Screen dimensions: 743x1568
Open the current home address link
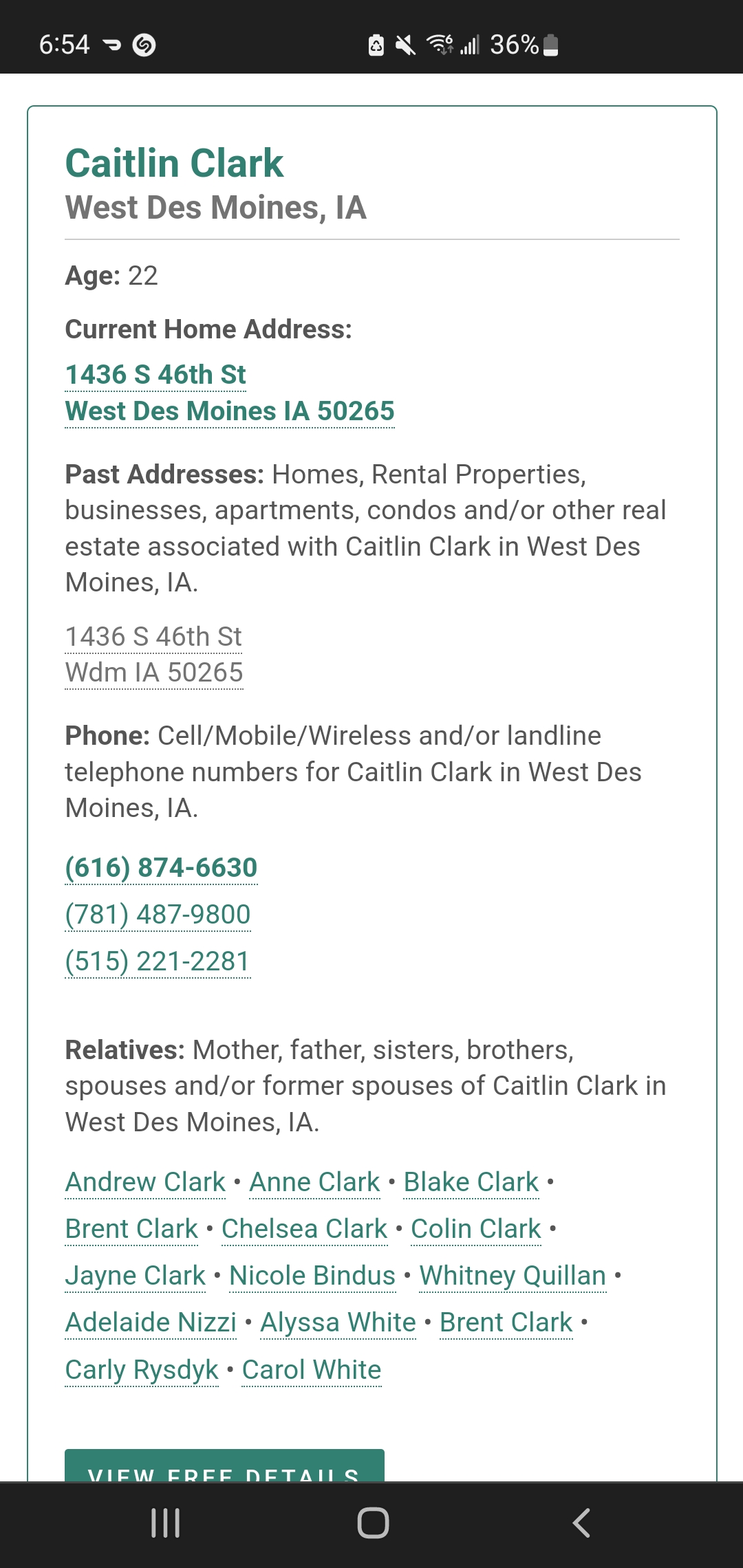[x=229, y=393]
